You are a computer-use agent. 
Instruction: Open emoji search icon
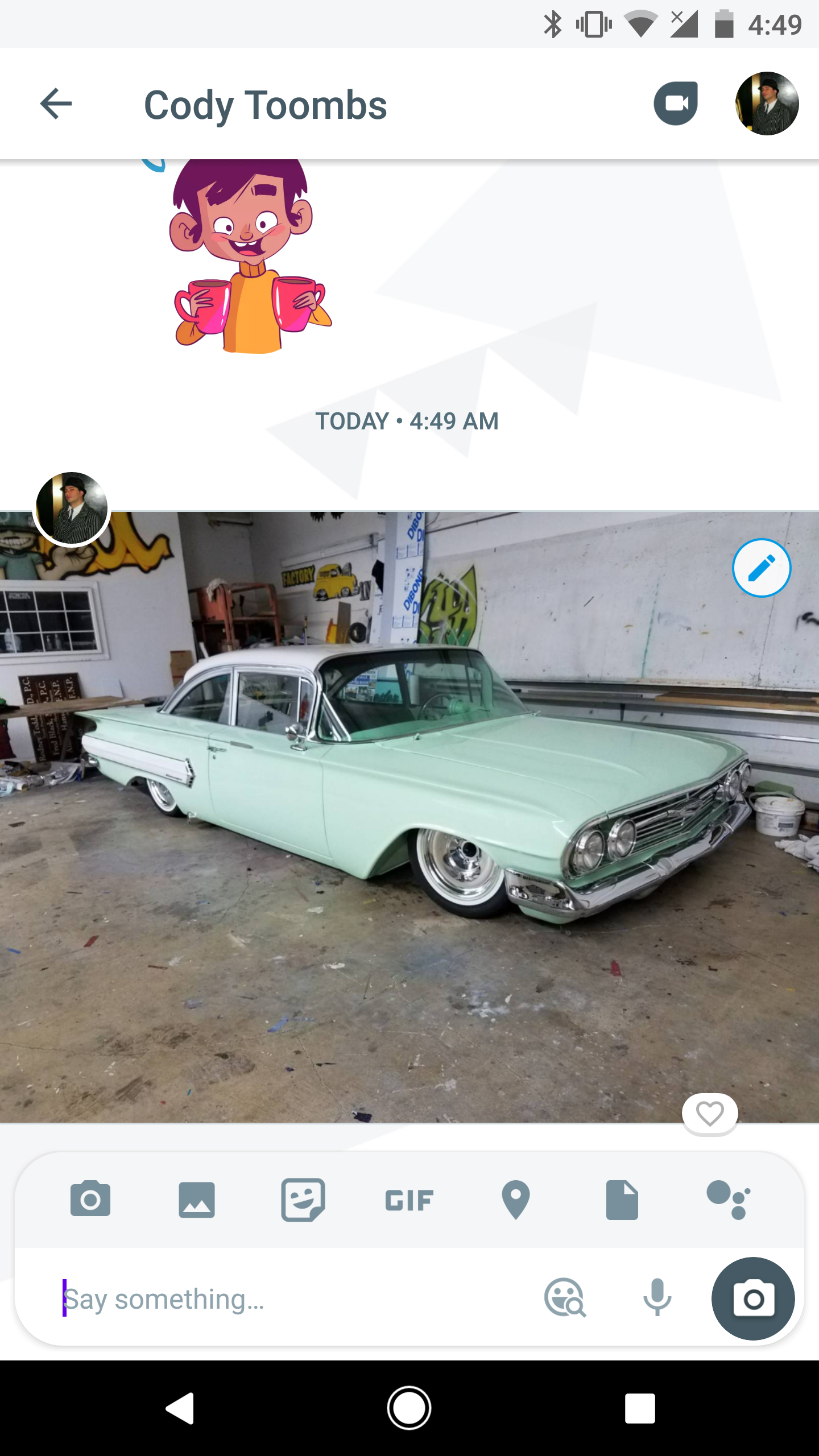click(x=565, y=1298)
